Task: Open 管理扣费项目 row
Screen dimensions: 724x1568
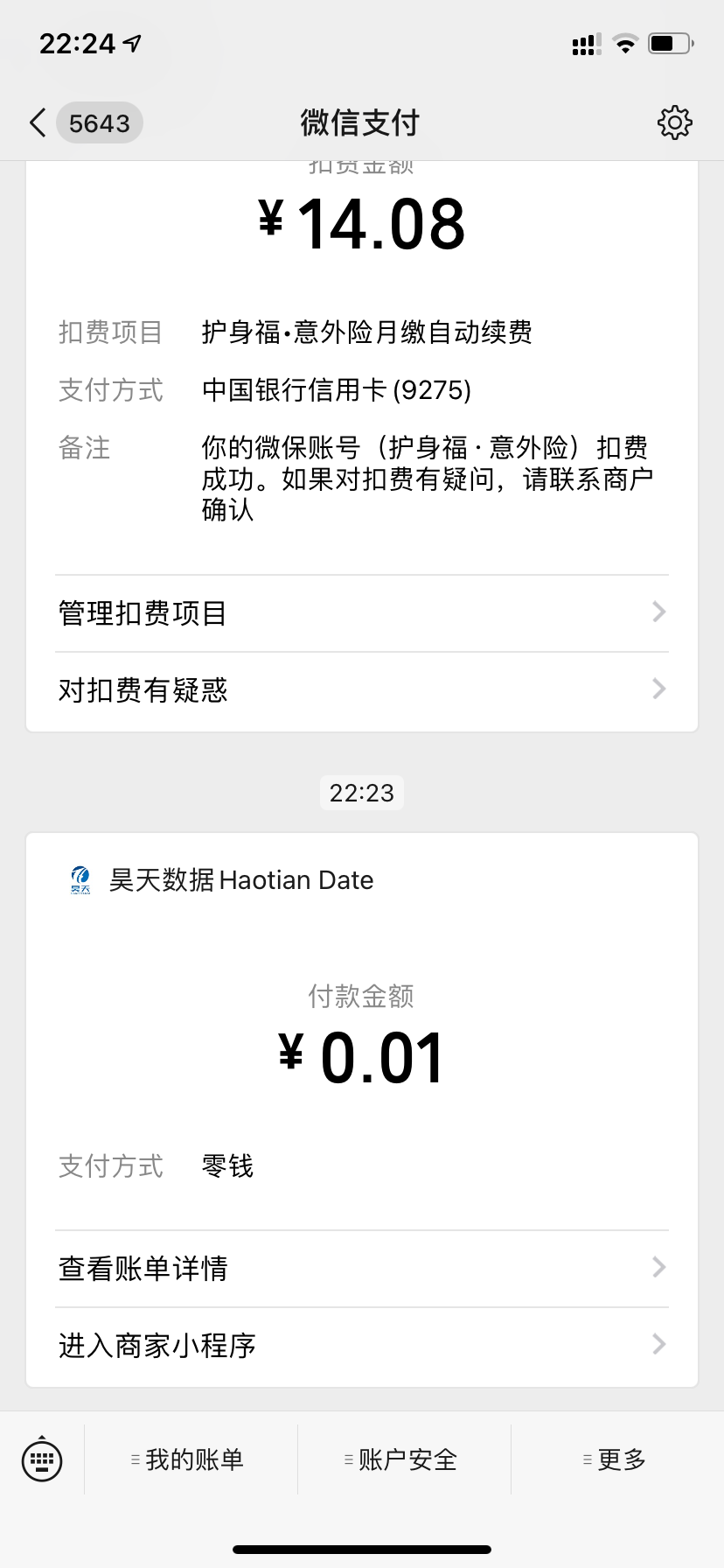Action: click(362, 613)
